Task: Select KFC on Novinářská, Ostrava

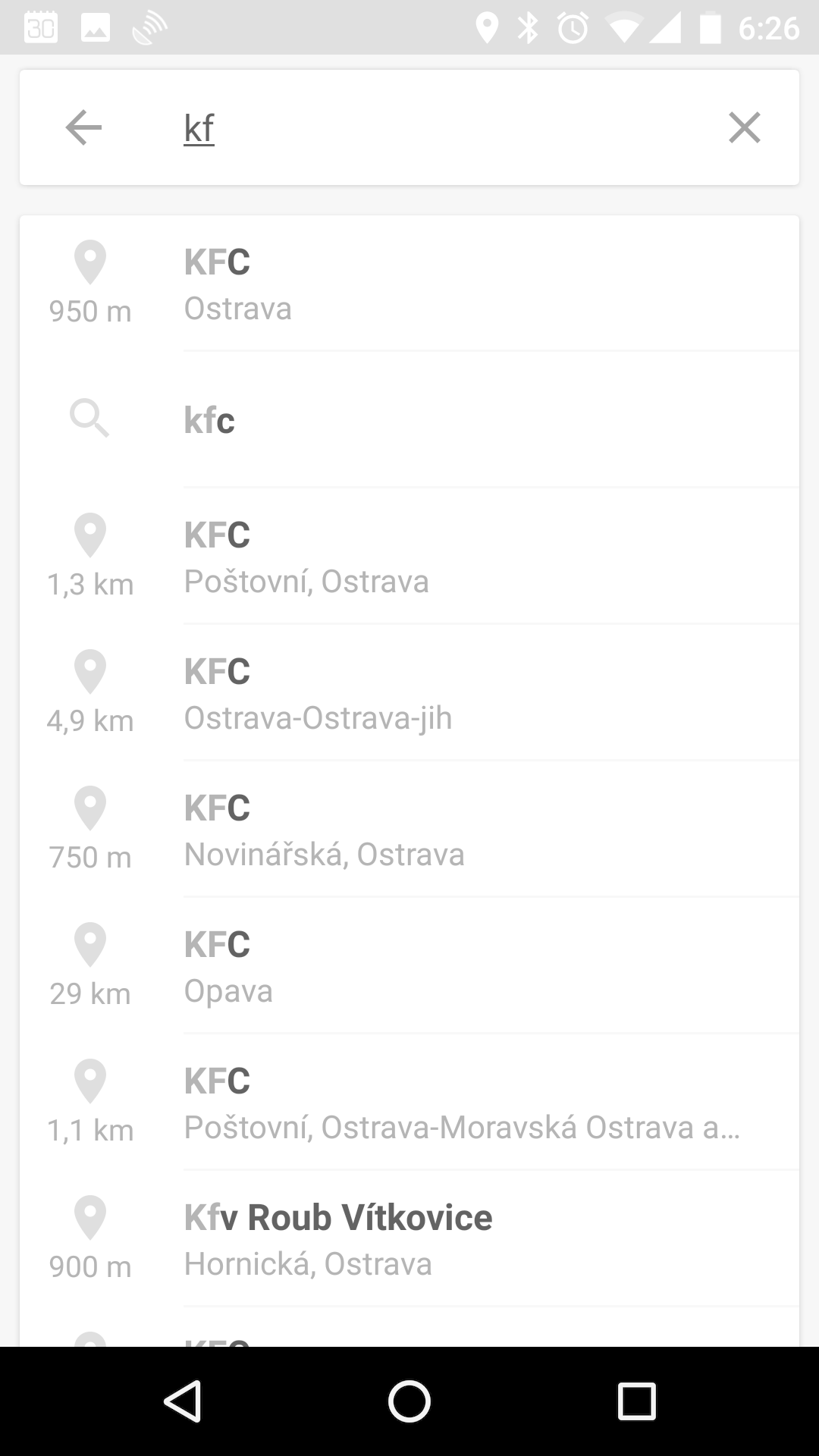Action: tap(409, 829)
